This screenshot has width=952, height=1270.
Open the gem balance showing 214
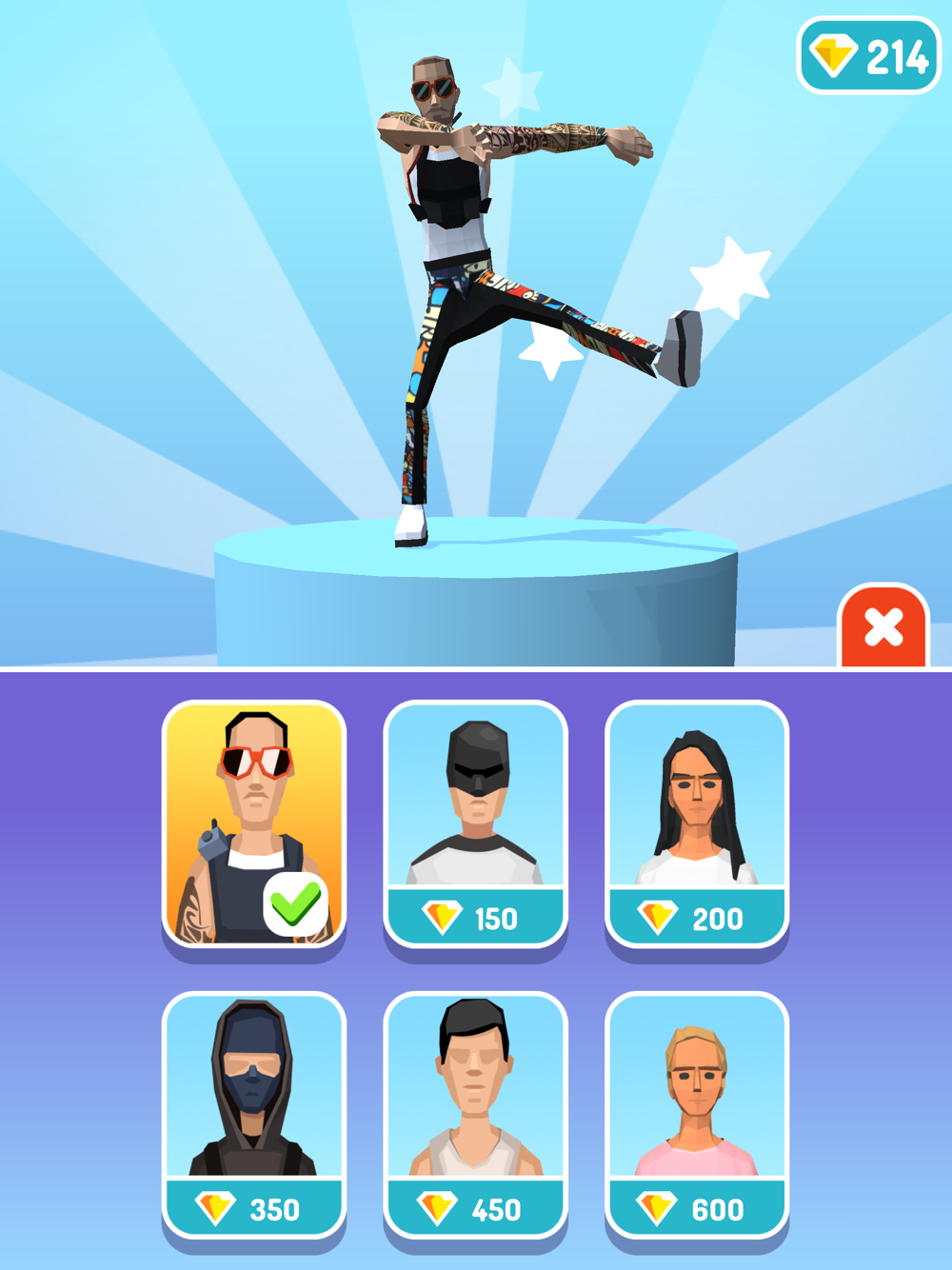868,56
